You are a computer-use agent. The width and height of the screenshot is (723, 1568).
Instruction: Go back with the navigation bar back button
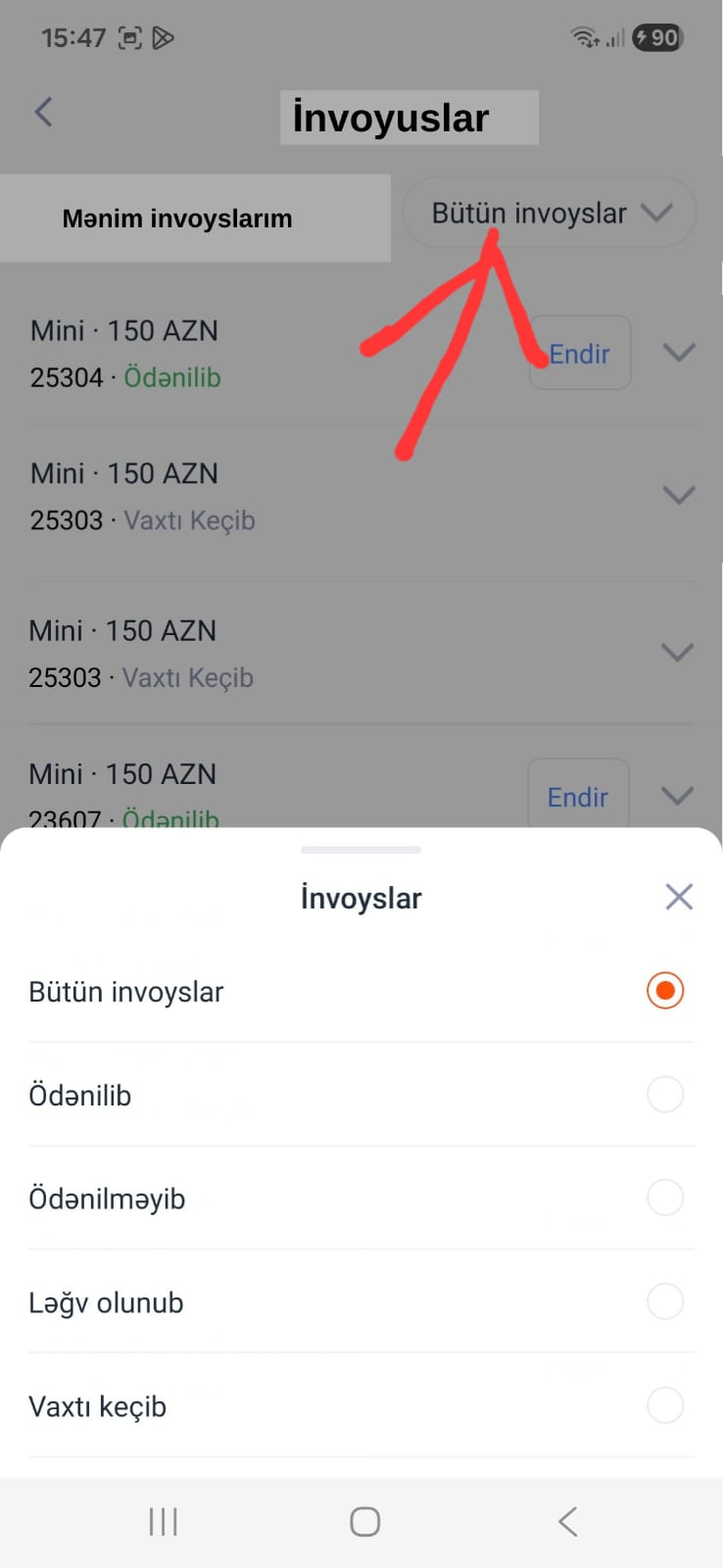567,1521
